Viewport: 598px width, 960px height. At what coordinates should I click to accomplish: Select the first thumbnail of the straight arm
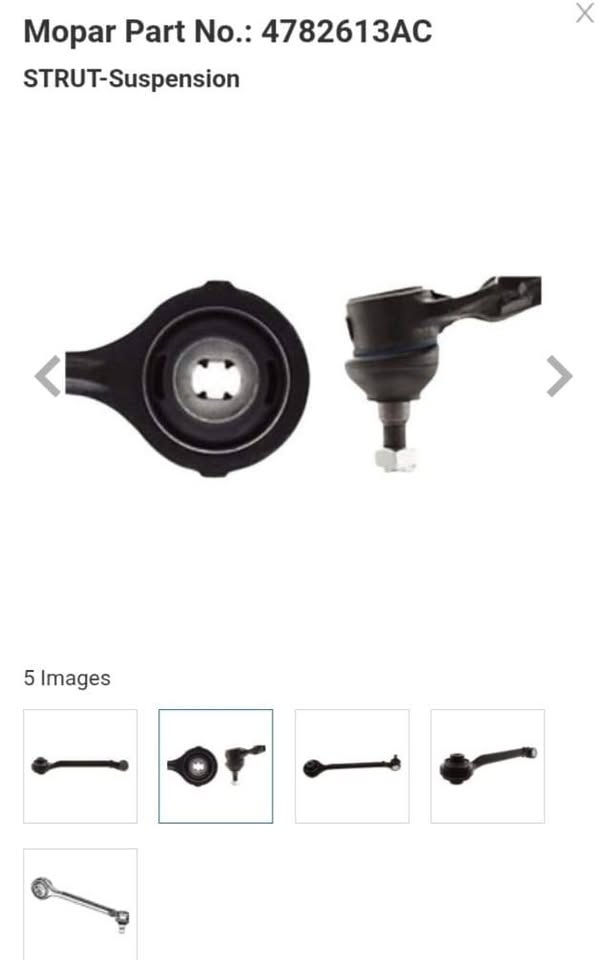click(x=80, y=766)
